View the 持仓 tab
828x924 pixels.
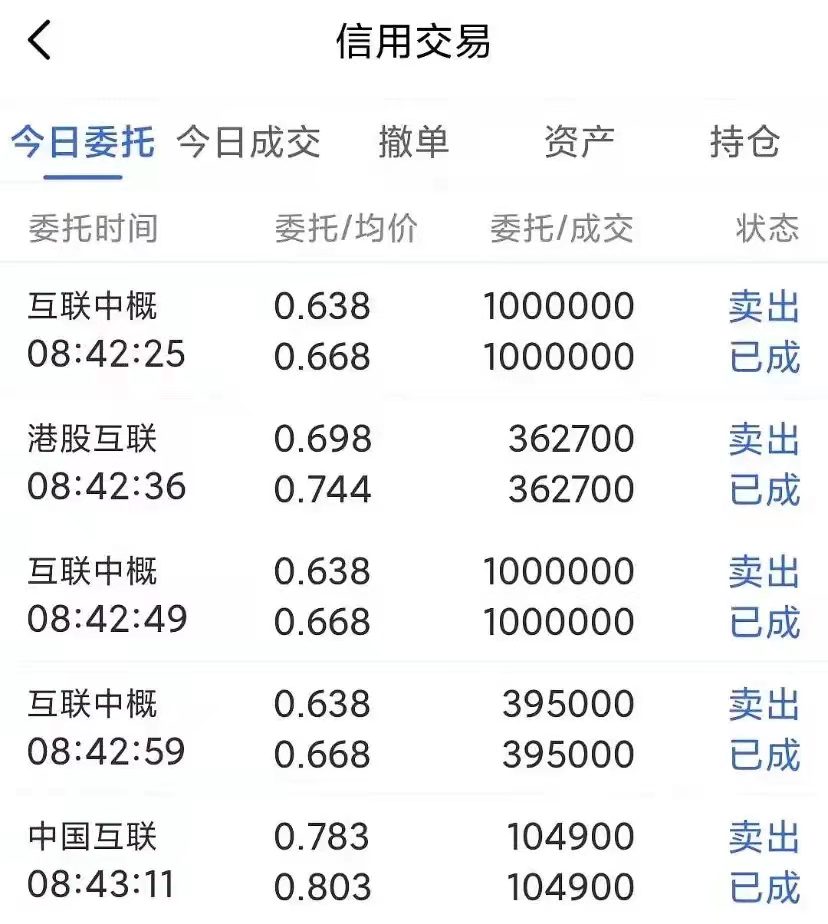[x=744, y=143]
